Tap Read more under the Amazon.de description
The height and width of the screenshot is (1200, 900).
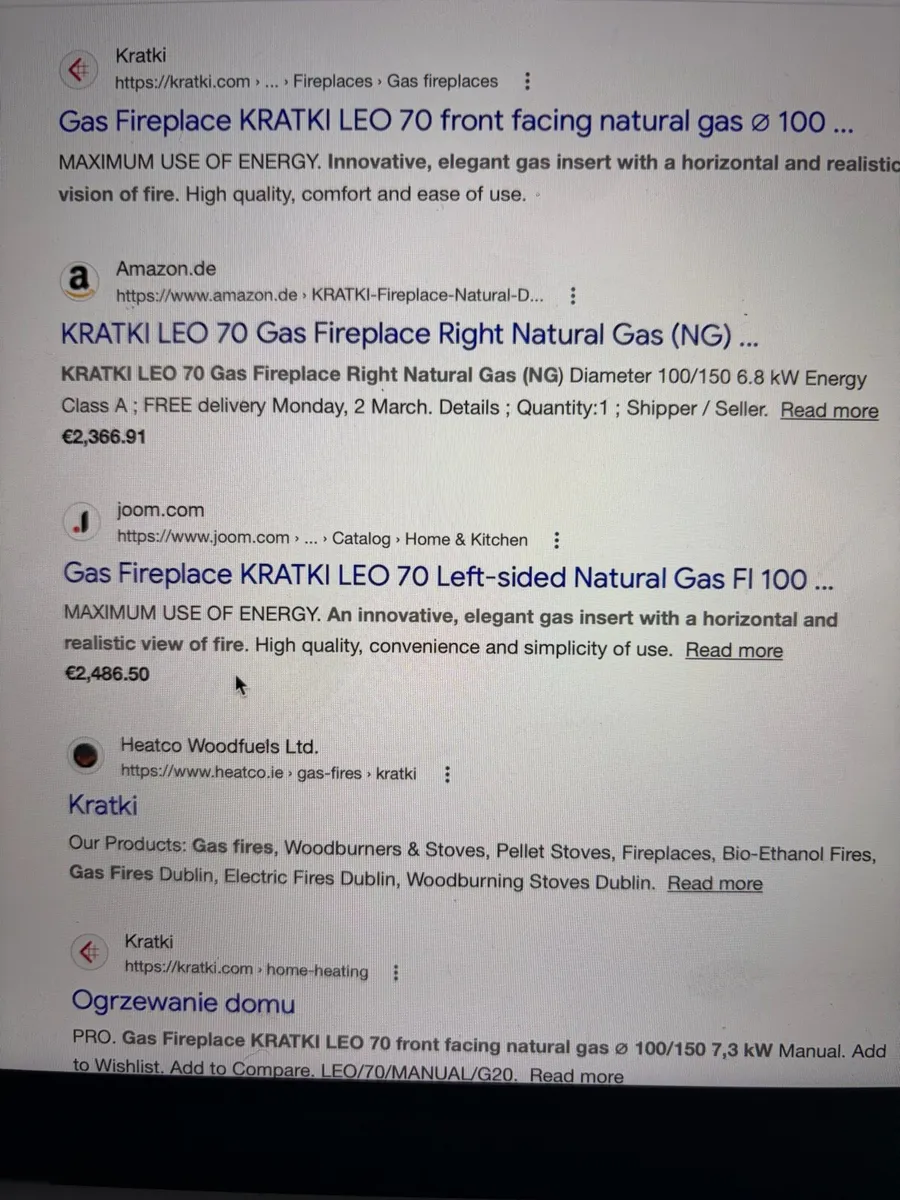click(829, 411)
